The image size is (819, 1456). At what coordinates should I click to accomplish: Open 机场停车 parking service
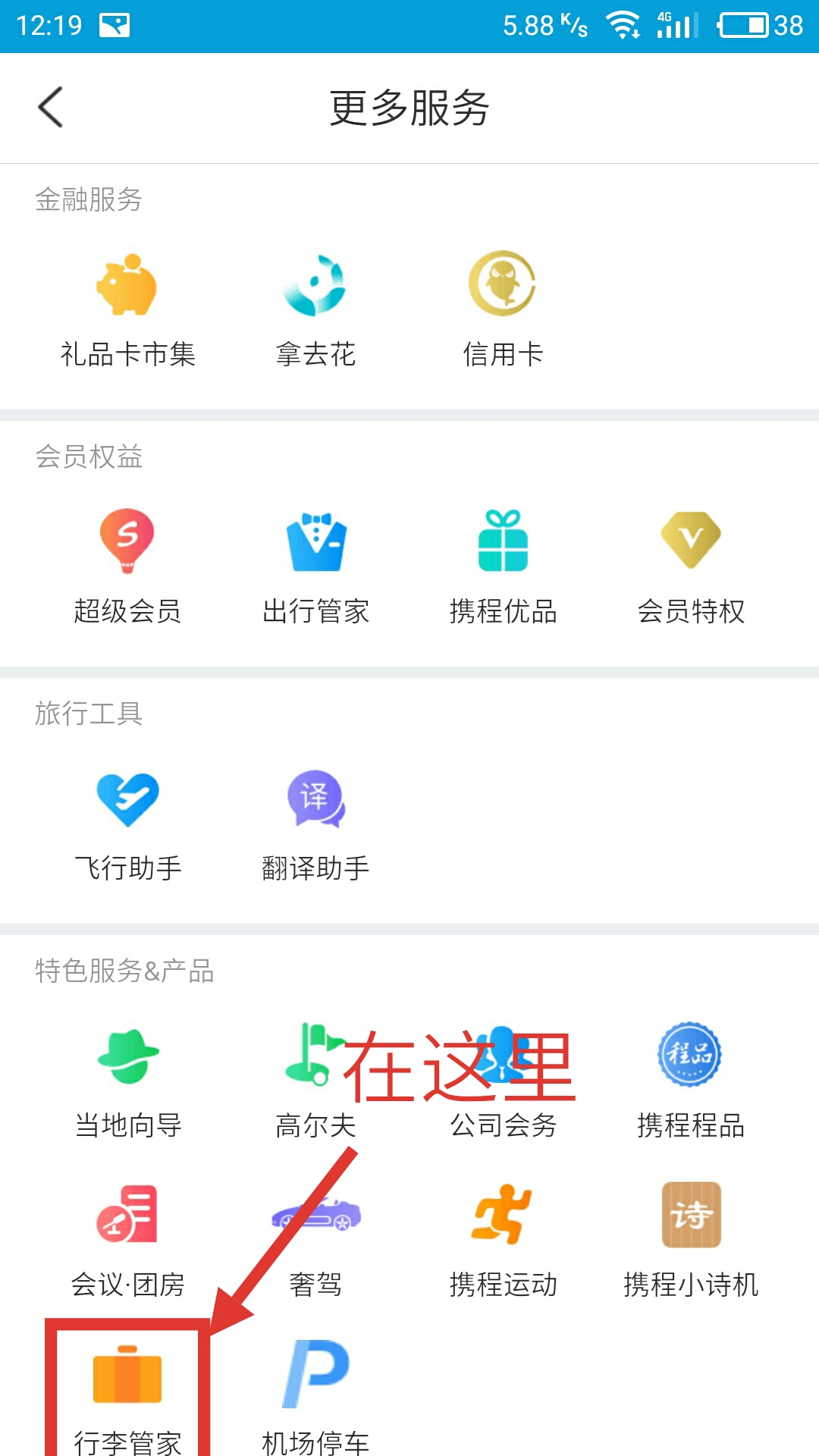315,1395
